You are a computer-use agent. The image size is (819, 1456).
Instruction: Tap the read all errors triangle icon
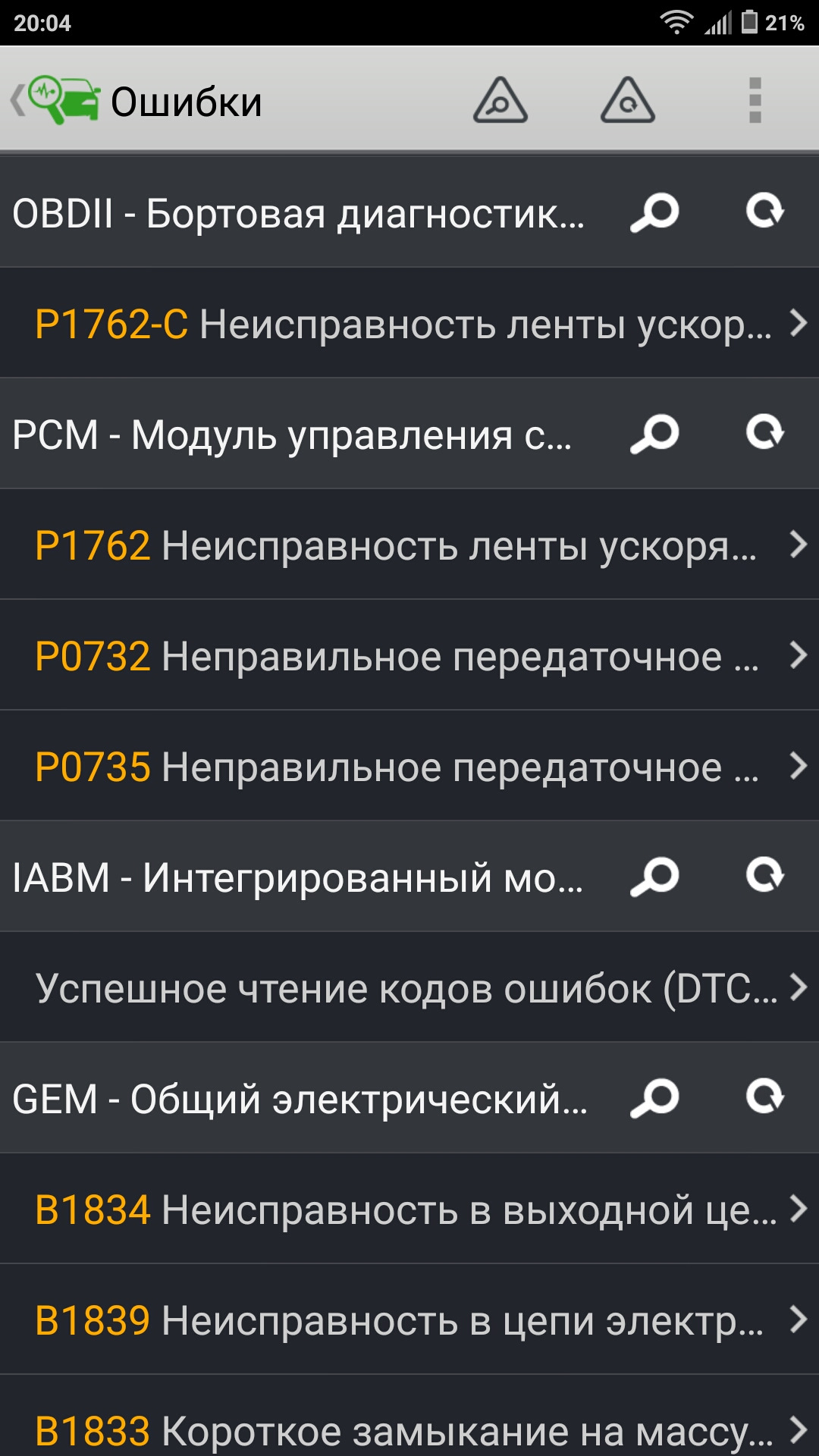click(500, 100)
